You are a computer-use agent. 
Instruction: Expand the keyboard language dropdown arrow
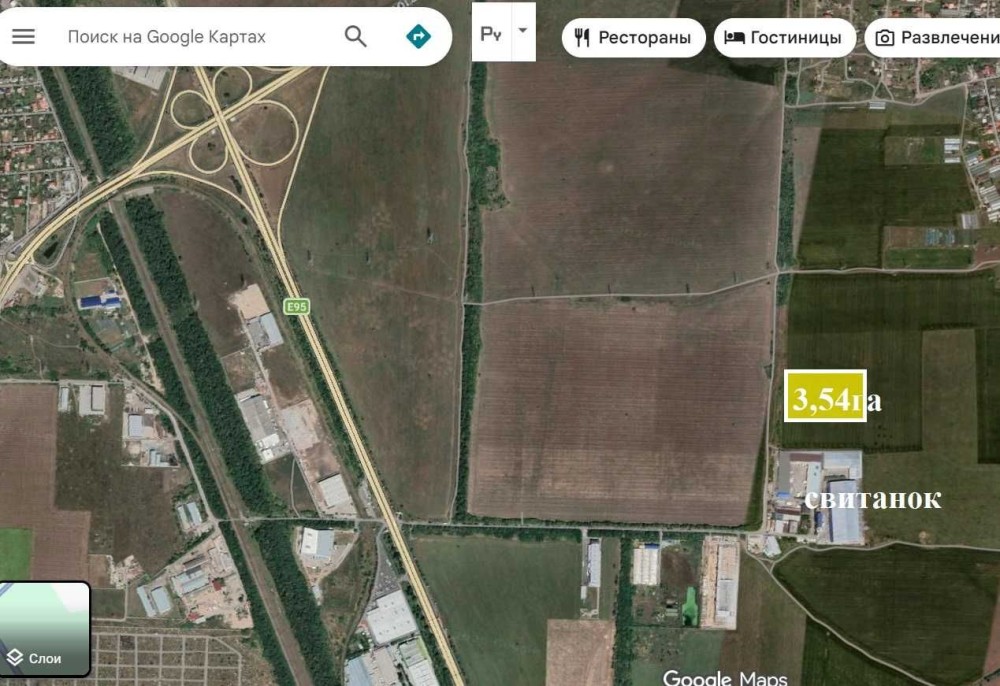[523, 31]
